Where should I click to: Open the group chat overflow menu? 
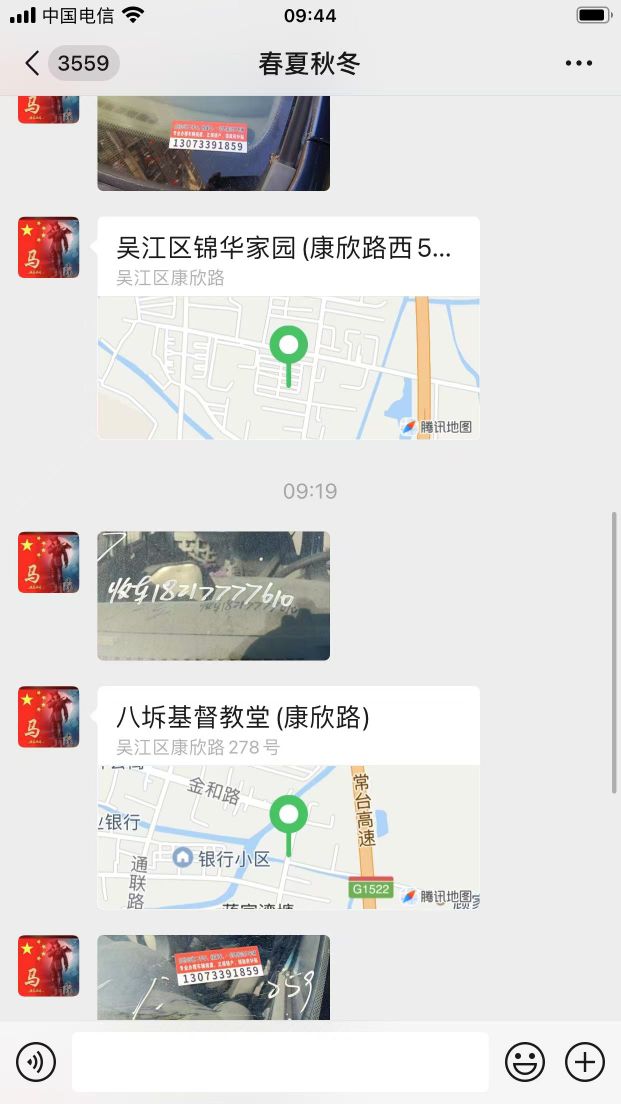click(578, 64)
